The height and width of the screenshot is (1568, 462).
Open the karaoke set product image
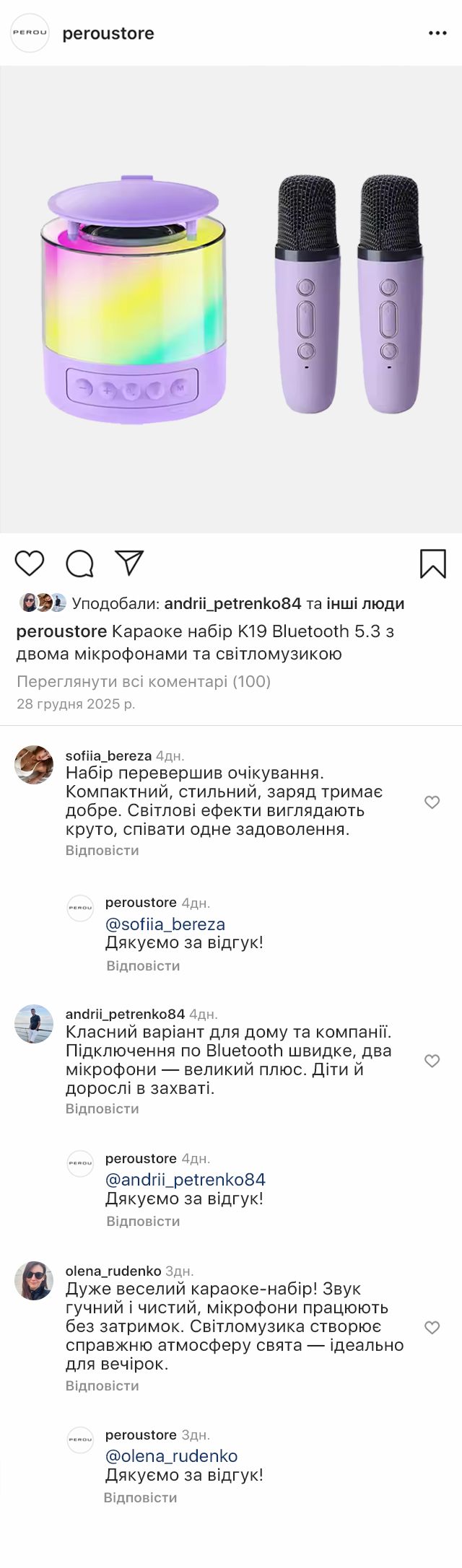pos(231,299)
